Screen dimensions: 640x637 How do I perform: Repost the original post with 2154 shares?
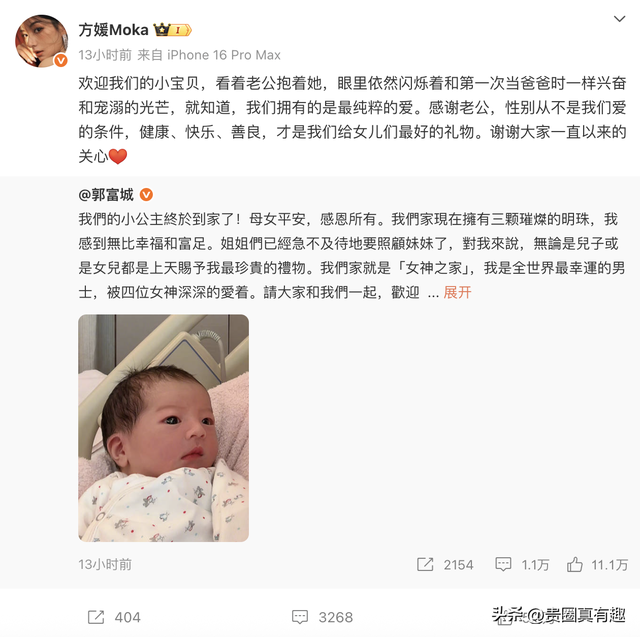[445, 565]
